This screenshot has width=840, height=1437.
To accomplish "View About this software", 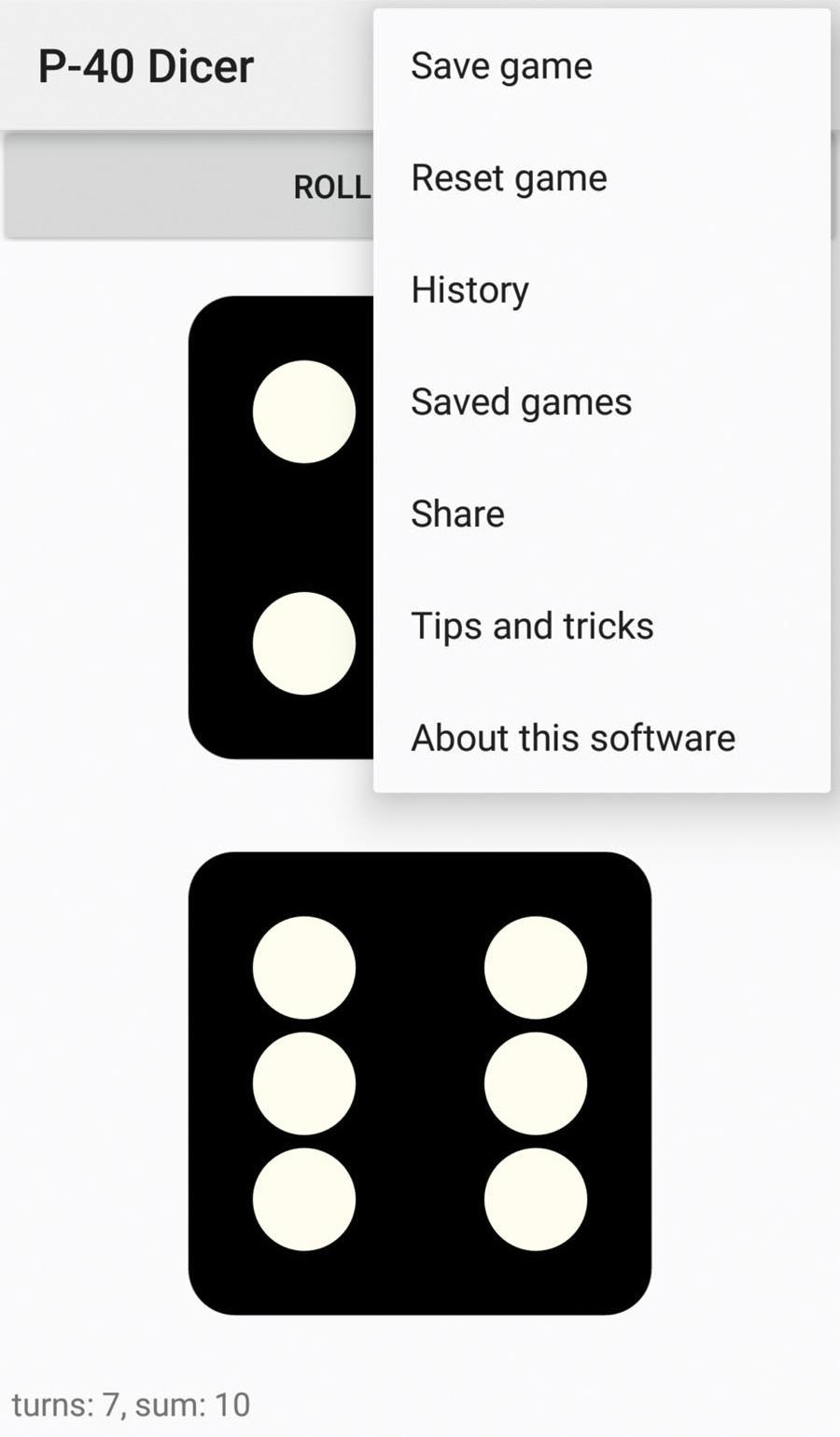I will click(573, 739).
